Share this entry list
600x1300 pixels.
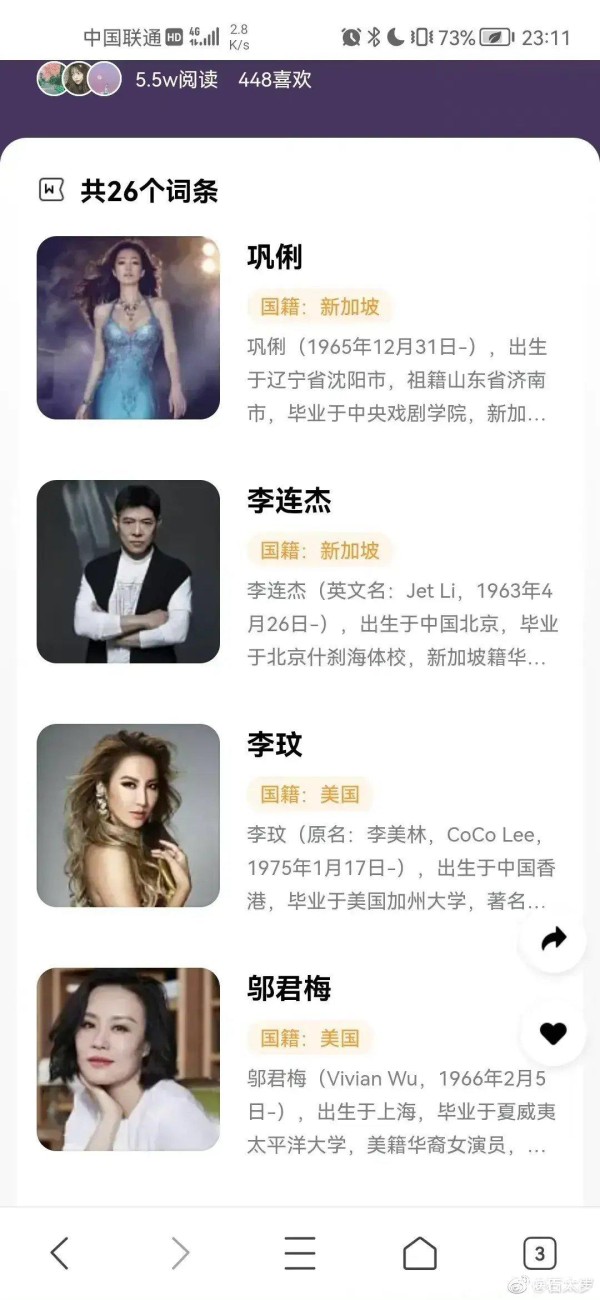tap(553, 938)
